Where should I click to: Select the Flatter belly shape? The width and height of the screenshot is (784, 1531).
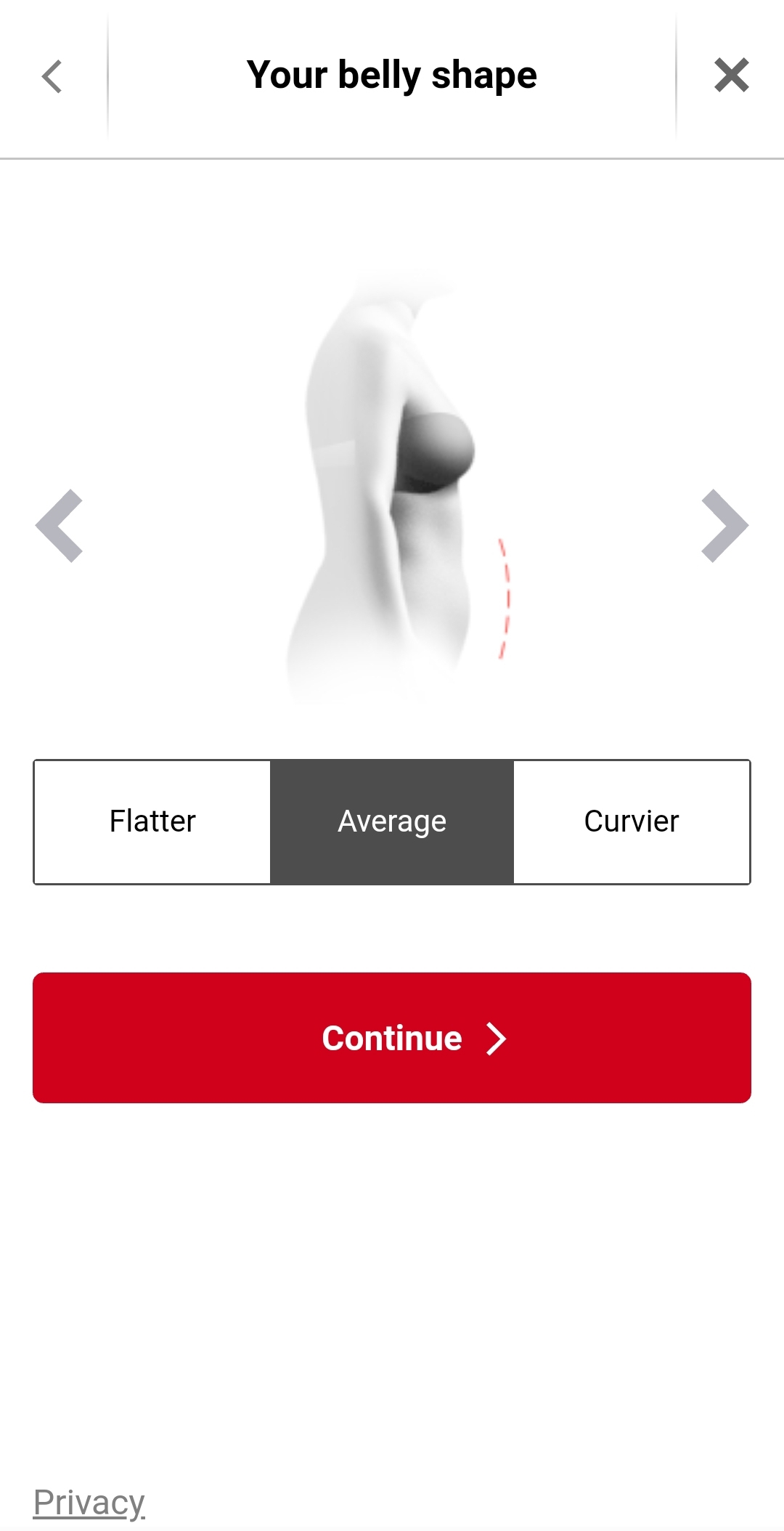tap(152, 821)
